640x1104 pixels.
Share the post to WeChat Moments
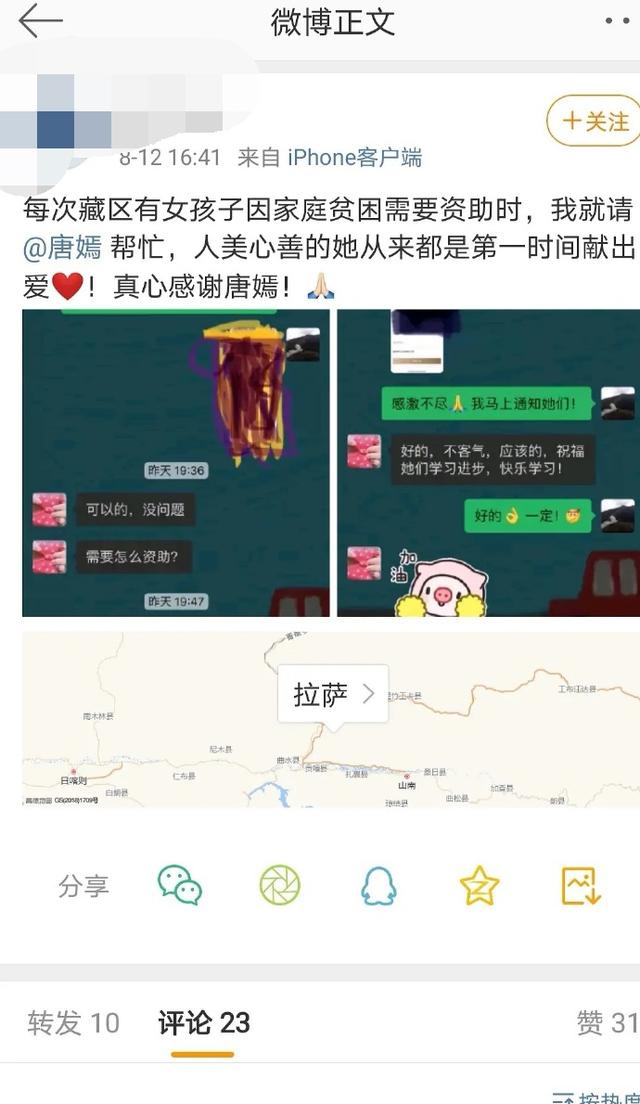(280, 885)
